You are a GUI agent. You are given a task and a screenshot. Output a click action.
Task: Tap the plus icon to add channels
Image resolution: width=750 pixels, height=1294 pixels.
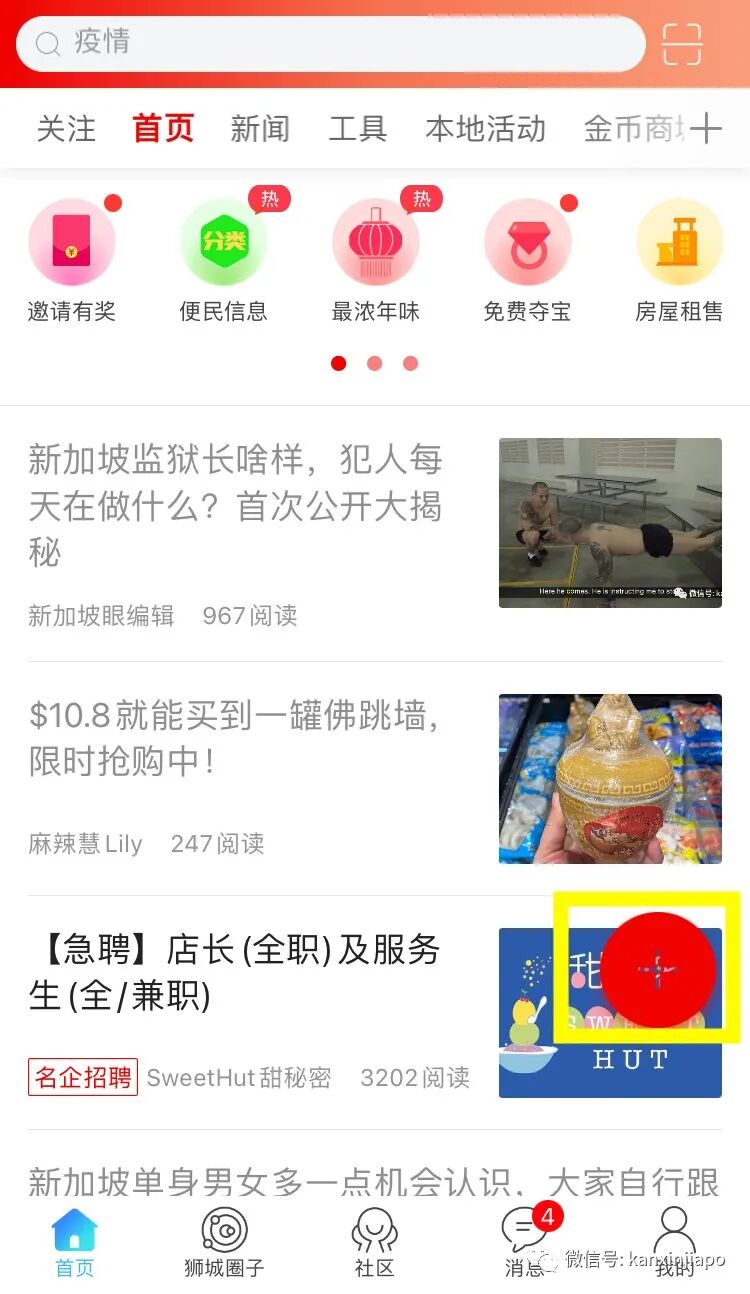[x=706, y=129]
